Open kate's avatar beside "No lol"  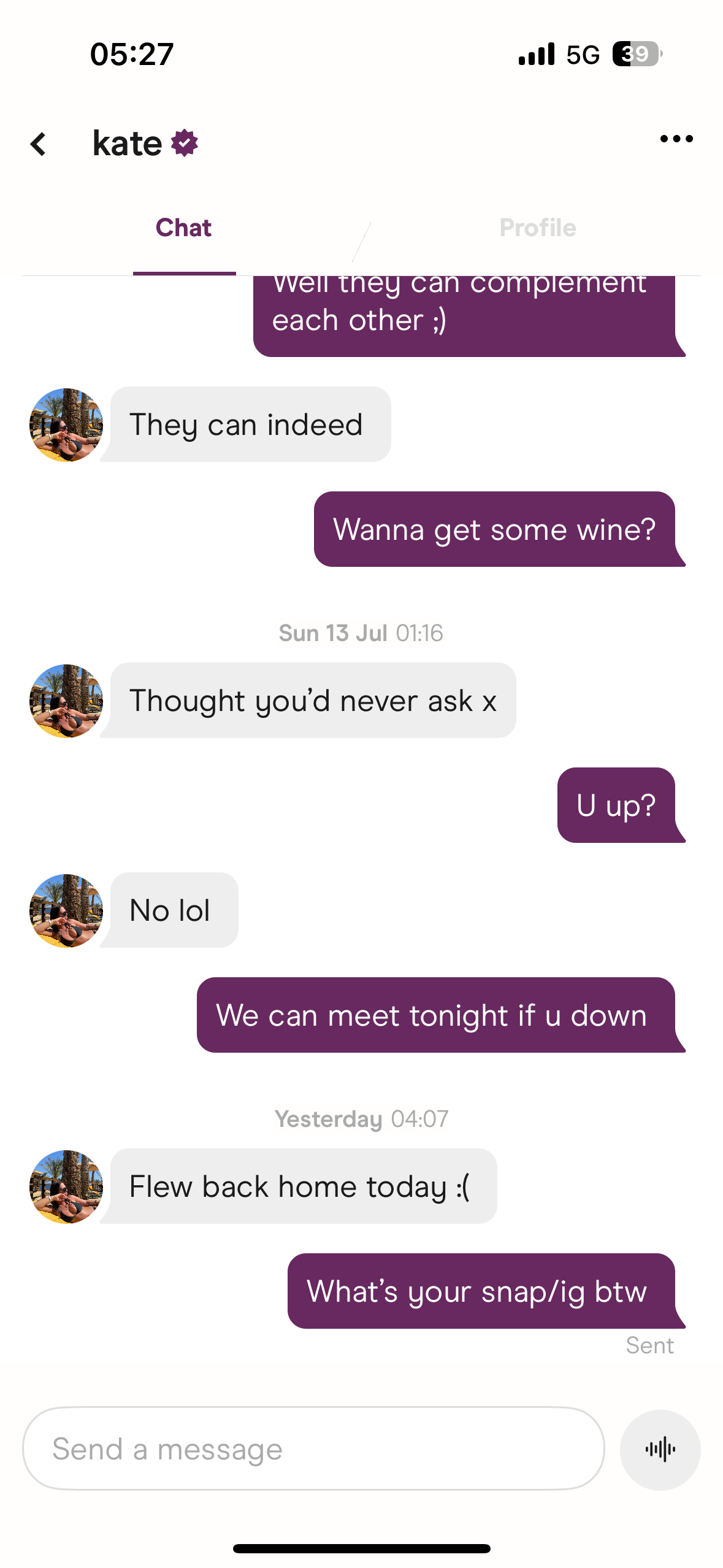pyautogui.click(x=66, y=911)
